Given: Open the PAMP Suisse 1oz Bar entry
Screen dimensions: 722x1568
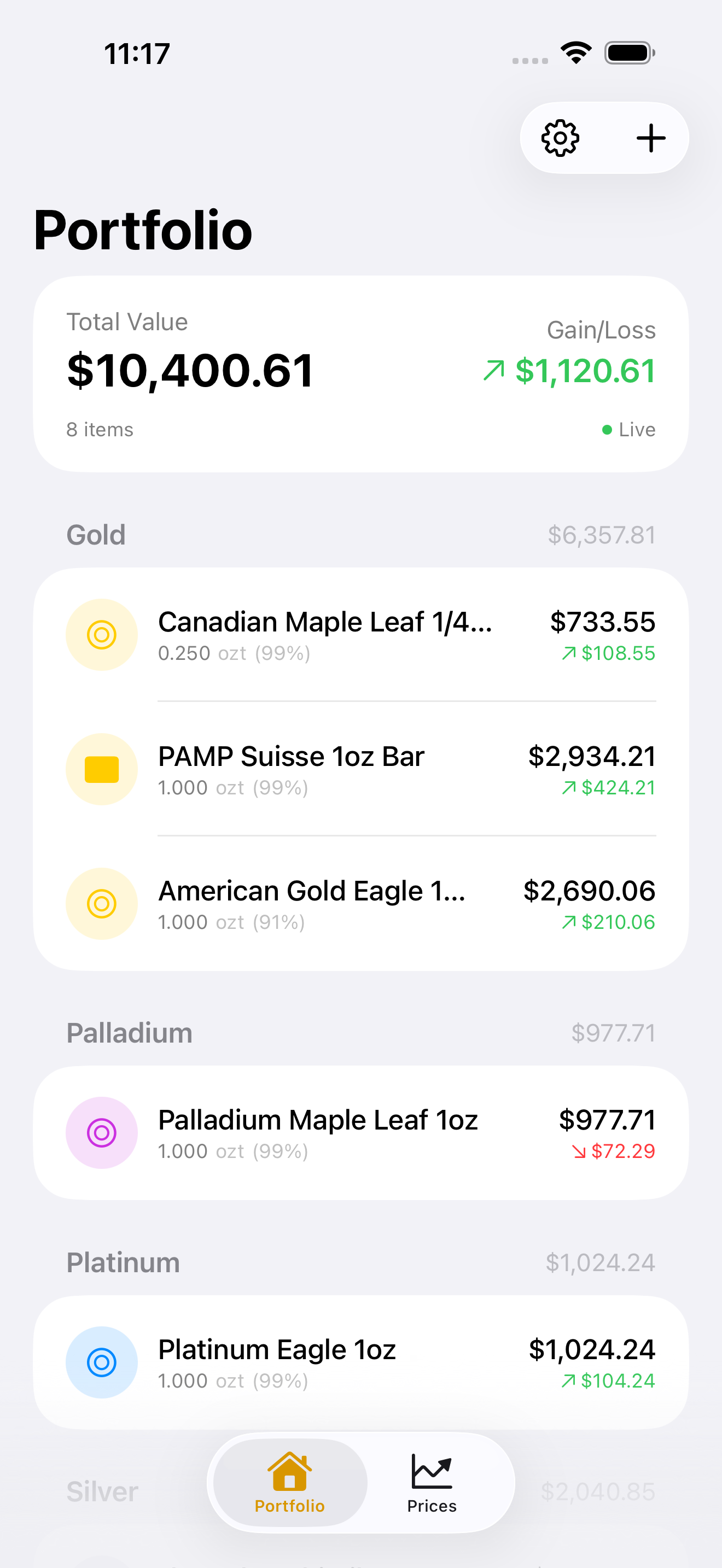Looking at the screenshot, I should [x=361, y=769].
